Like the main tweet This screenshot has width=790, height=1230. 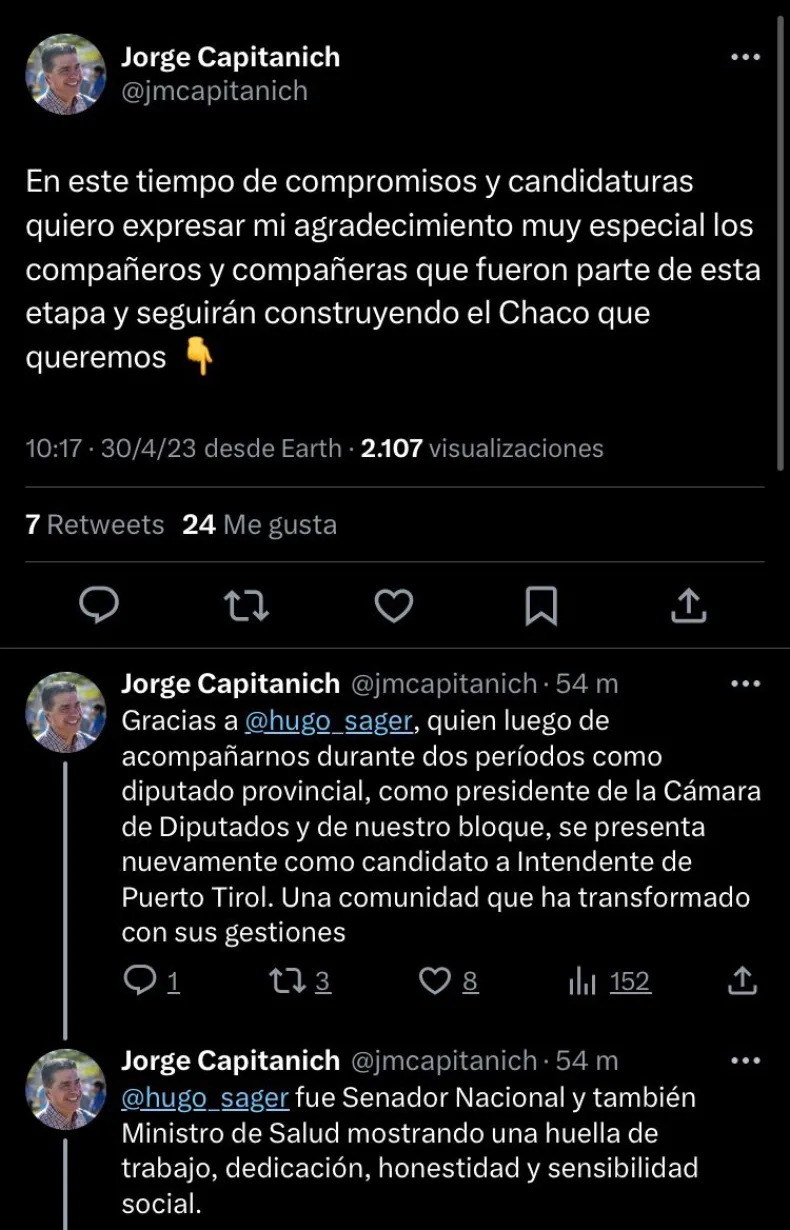(x=394, y=604)
